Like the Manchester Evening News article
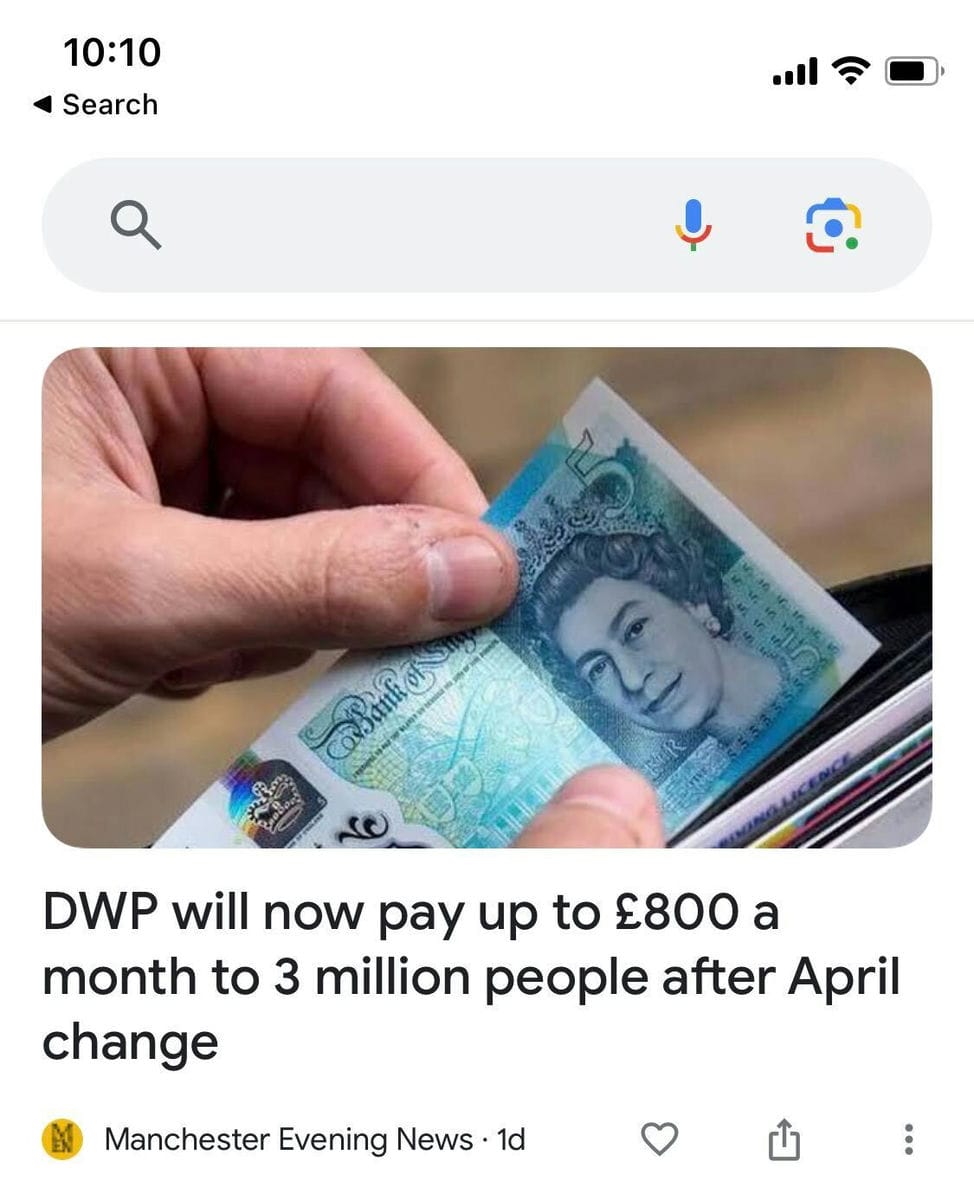Screen dimensions: 974x1200 click(659, 1139)
